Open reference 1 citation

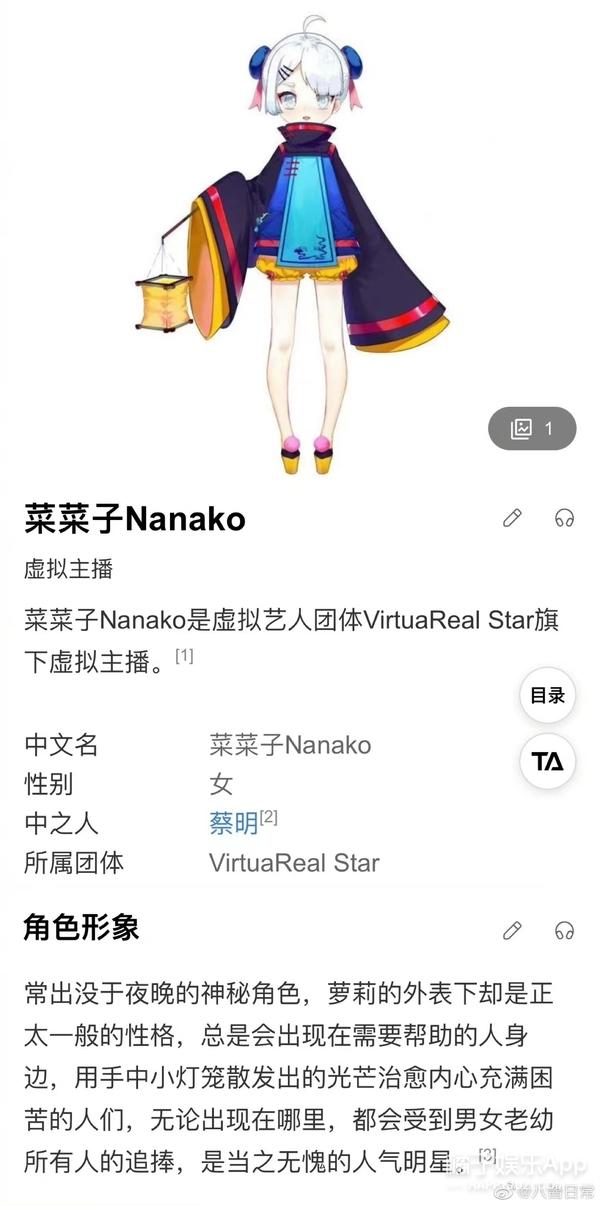pos(184,657)
